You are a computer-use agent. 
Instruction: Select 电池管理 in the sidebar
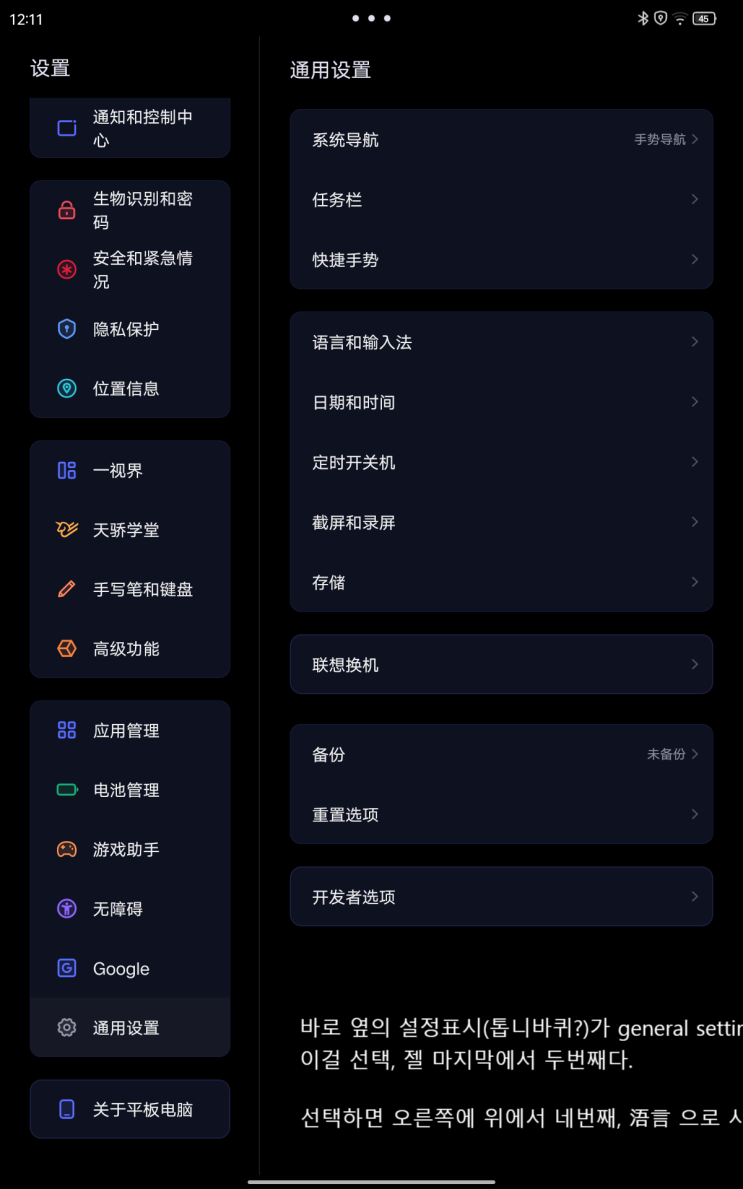coord(130,790)
